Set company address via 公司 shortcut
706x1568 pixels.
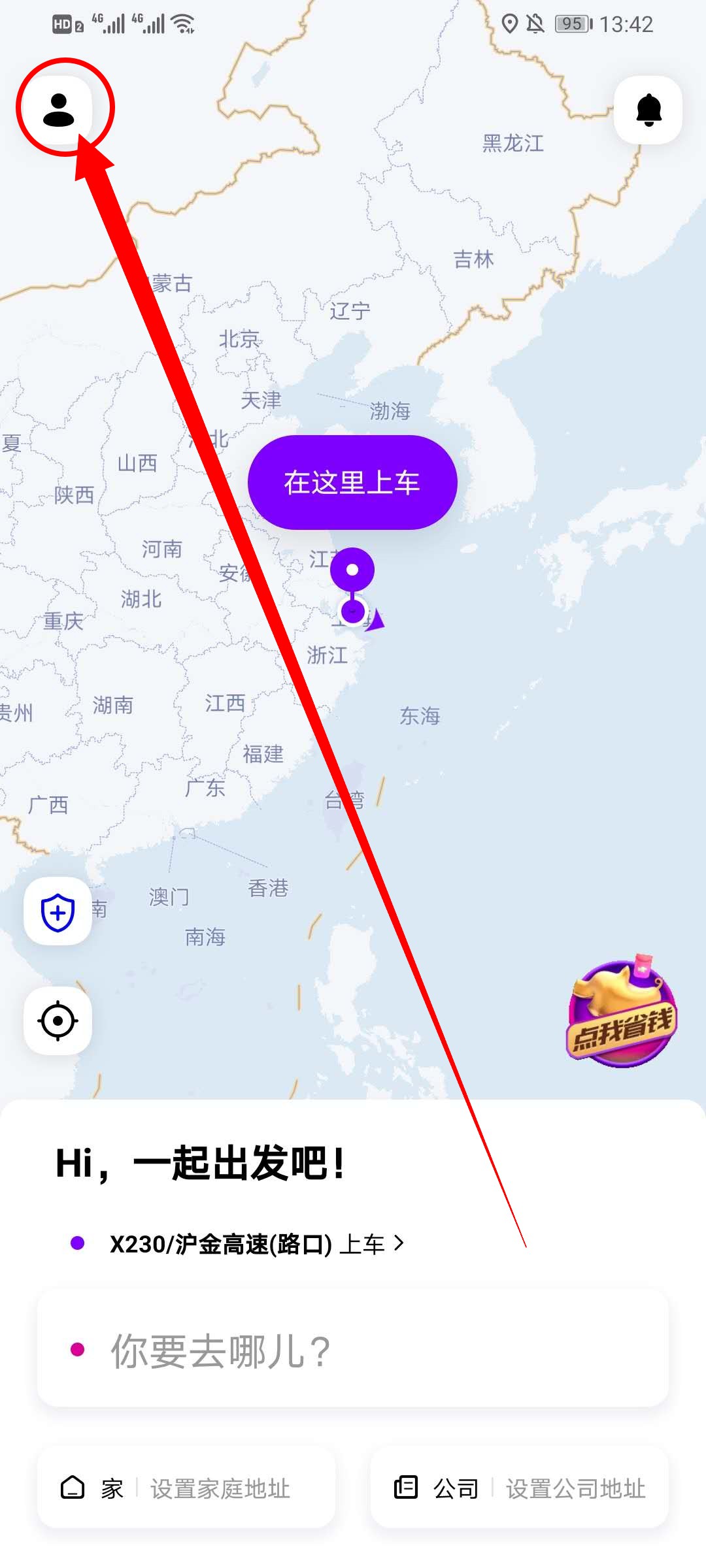(x=520, y=1488)
